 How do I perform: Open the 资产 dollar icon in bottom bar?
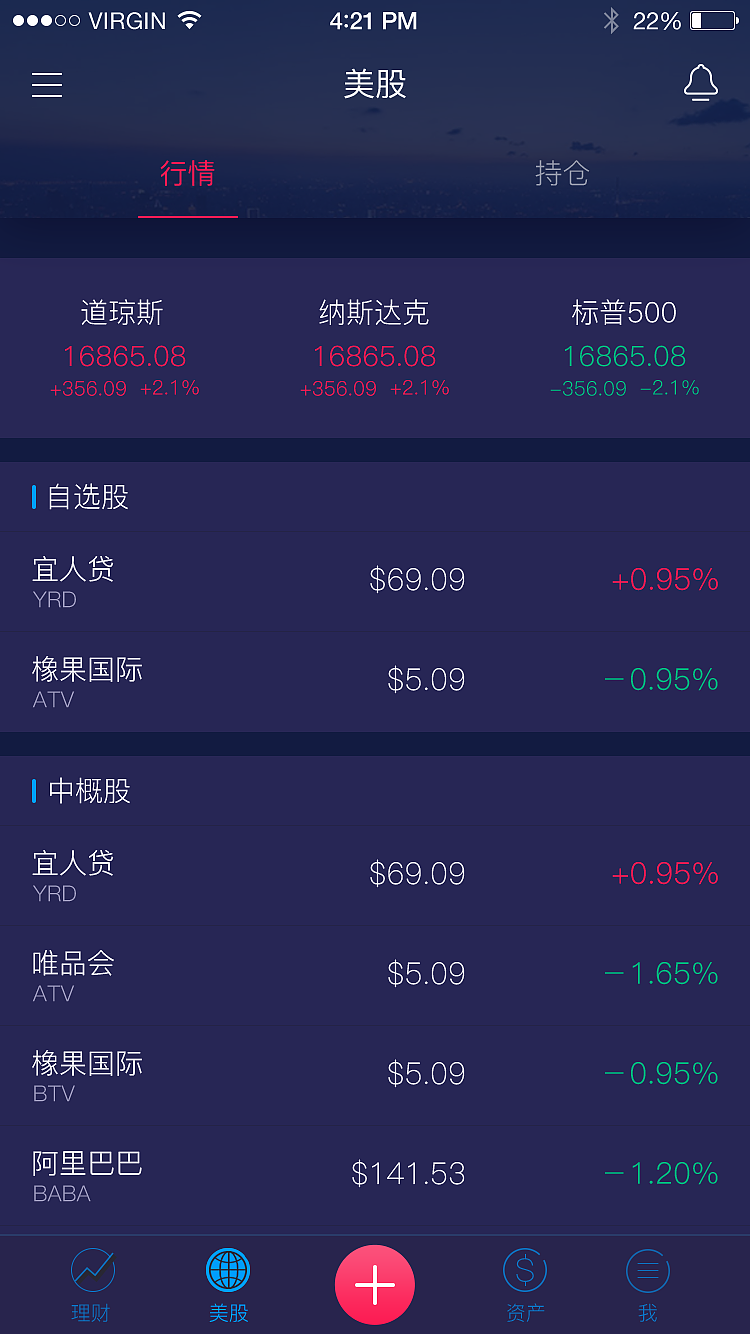(524, 1285)
